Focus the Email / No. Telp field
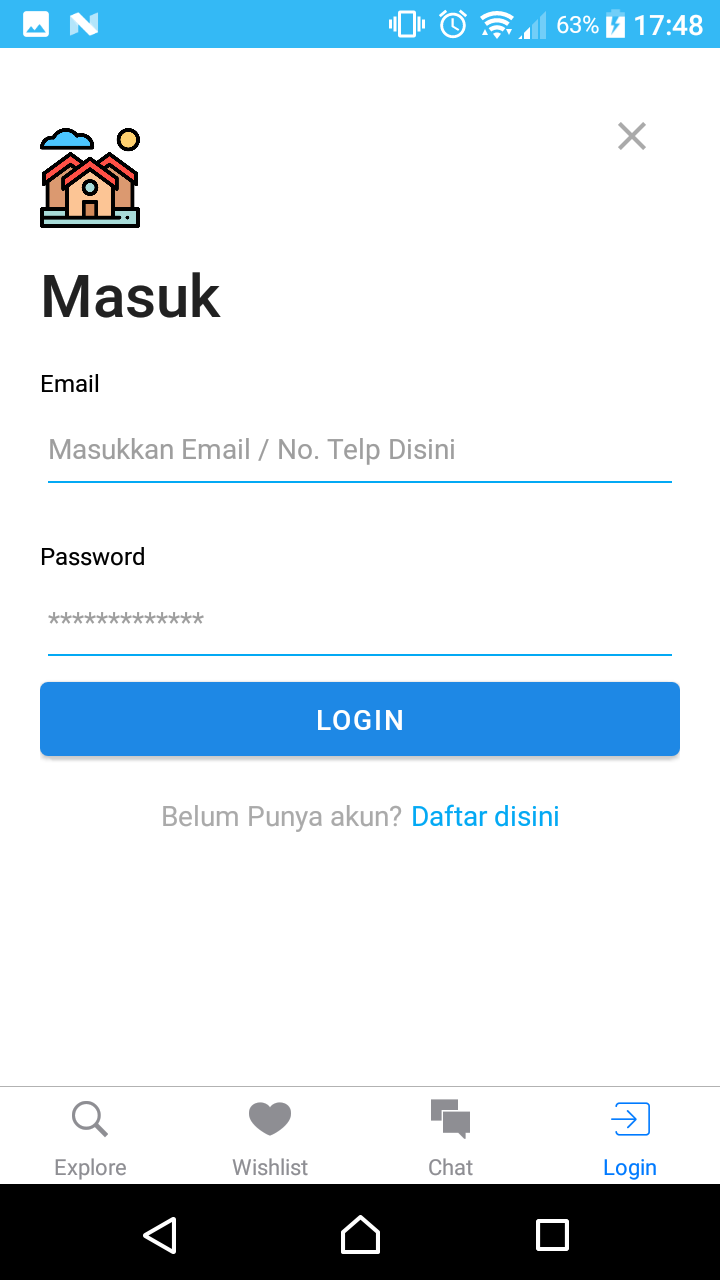Image resolution: width=720 pixels, height=1280 pixels. pos(360,450)
